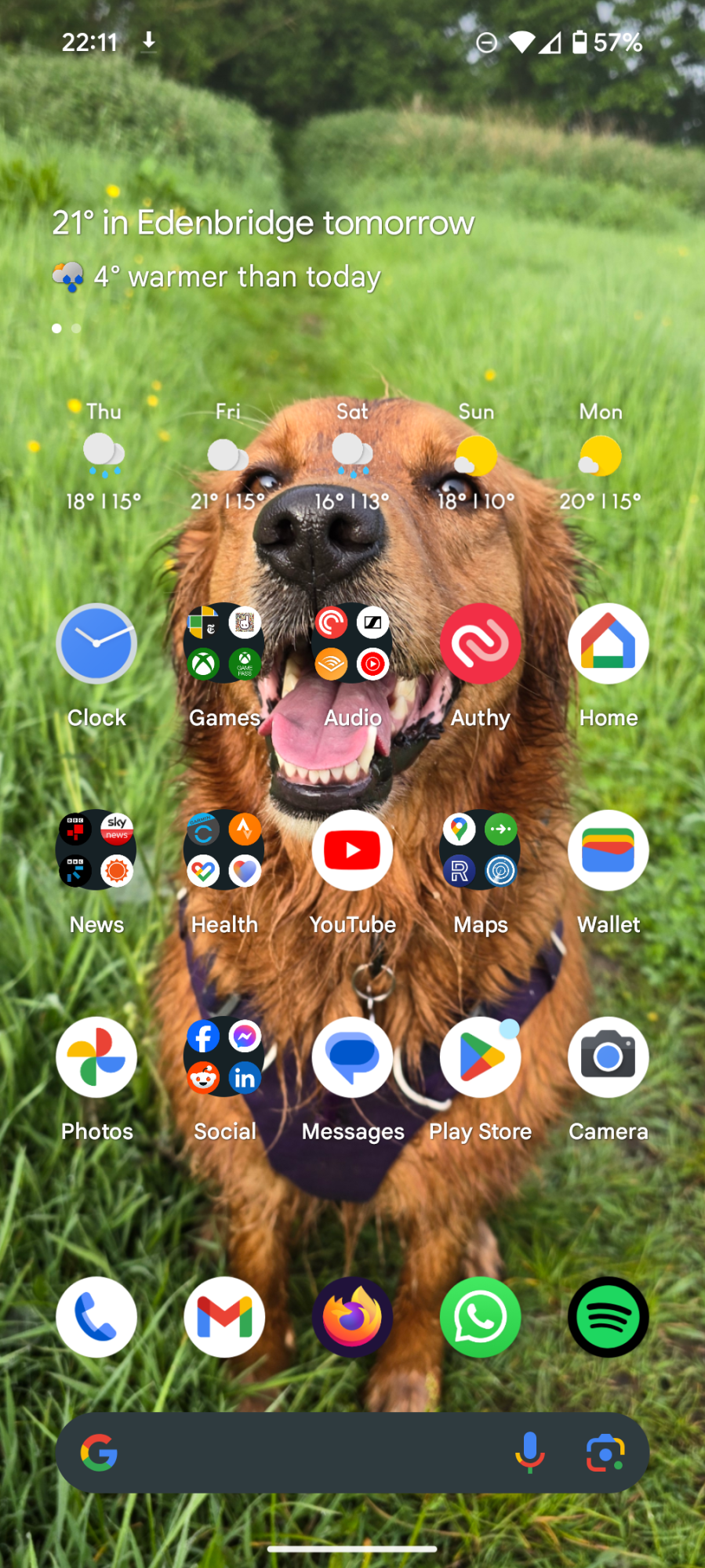
Task: Expand the Health folder
Action: 224,851
